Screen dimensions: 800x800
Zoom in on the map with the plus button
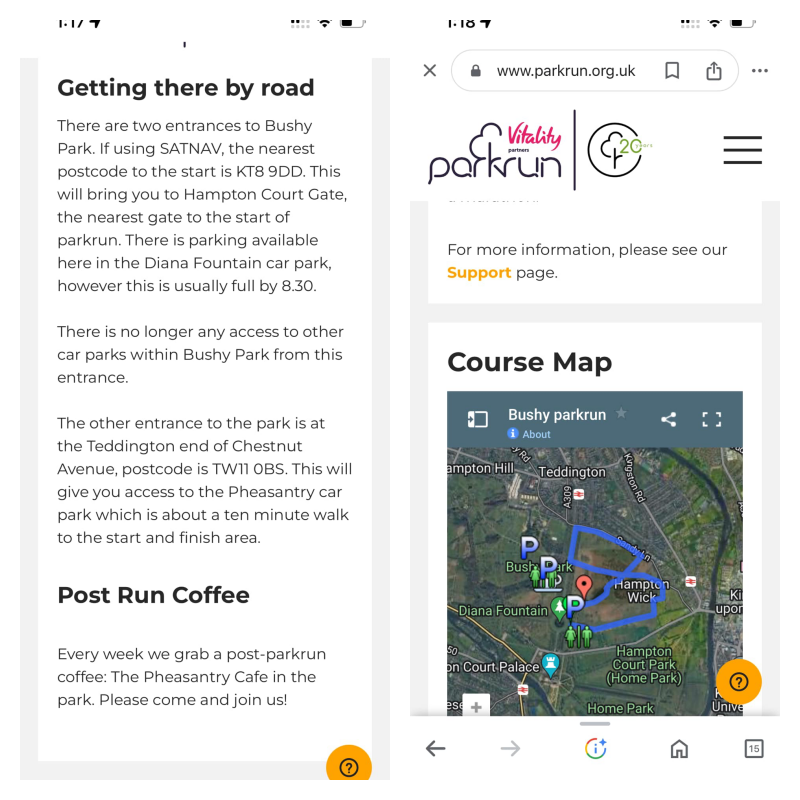476,706
